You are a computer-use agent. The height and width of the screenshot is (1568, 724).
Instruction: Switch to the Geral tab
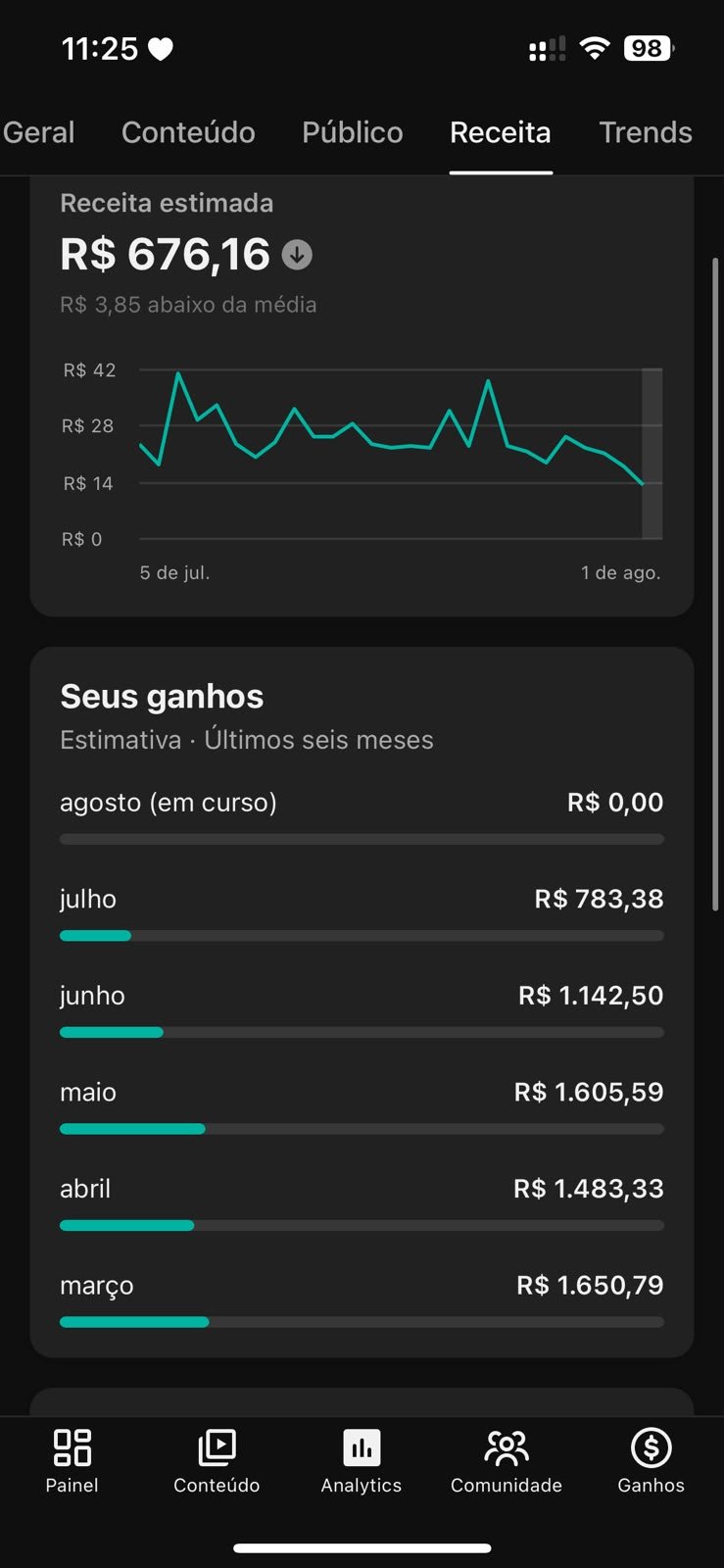(38, 132)
